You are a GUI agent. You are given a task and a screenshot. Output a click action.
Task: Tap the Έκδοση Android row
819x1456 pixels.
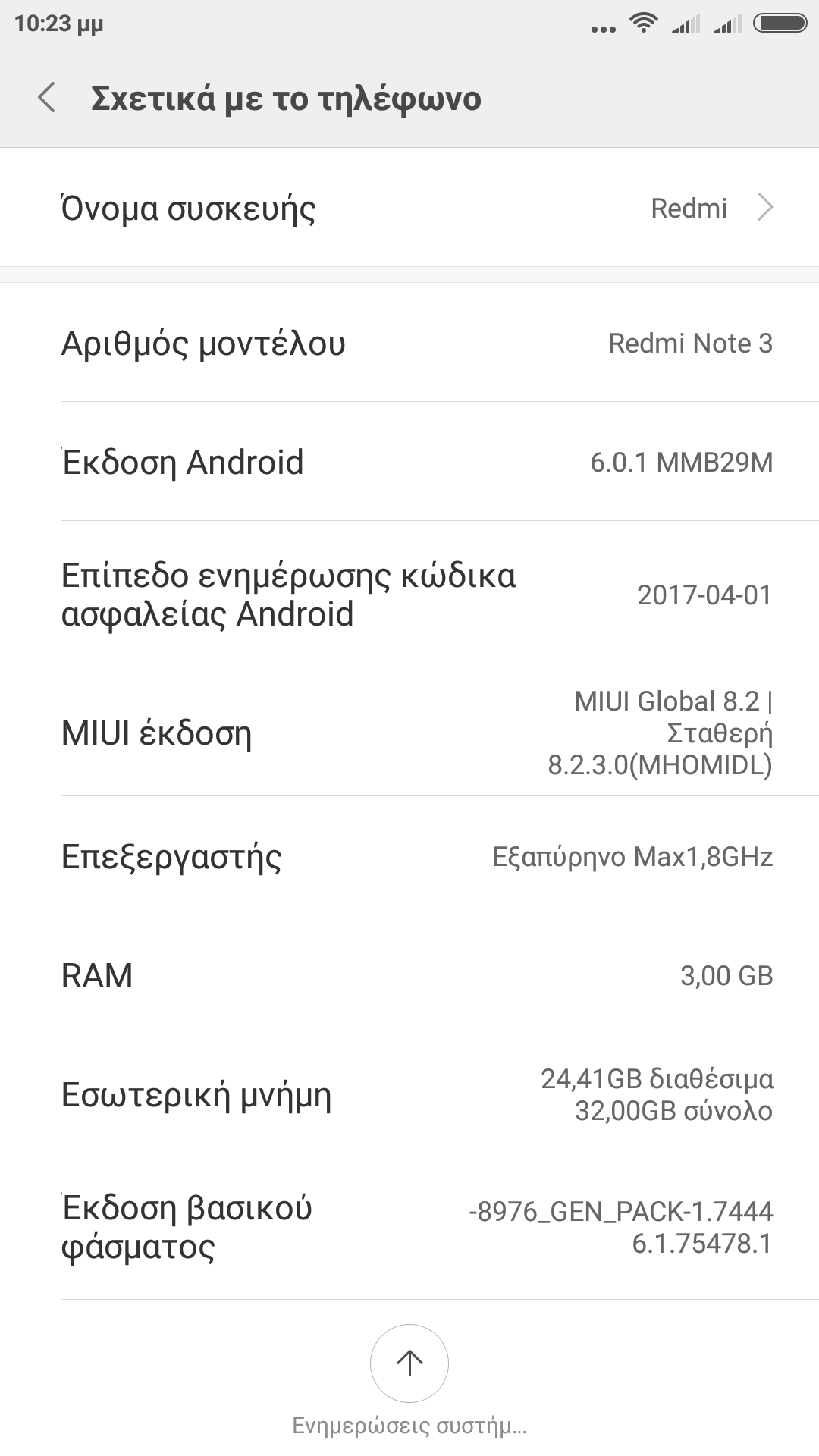(409, 462)
